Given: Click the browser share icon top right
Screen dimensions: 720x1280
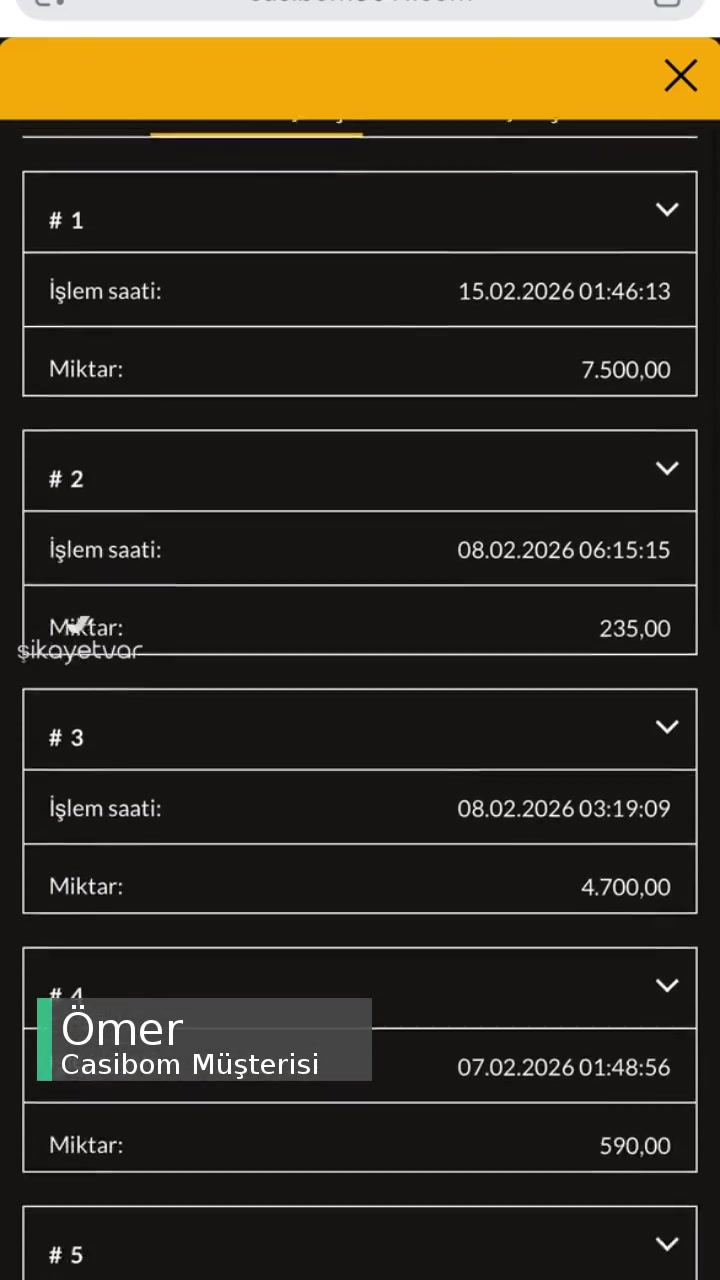Looking at the screenshot, I should [x=667, y=5].
